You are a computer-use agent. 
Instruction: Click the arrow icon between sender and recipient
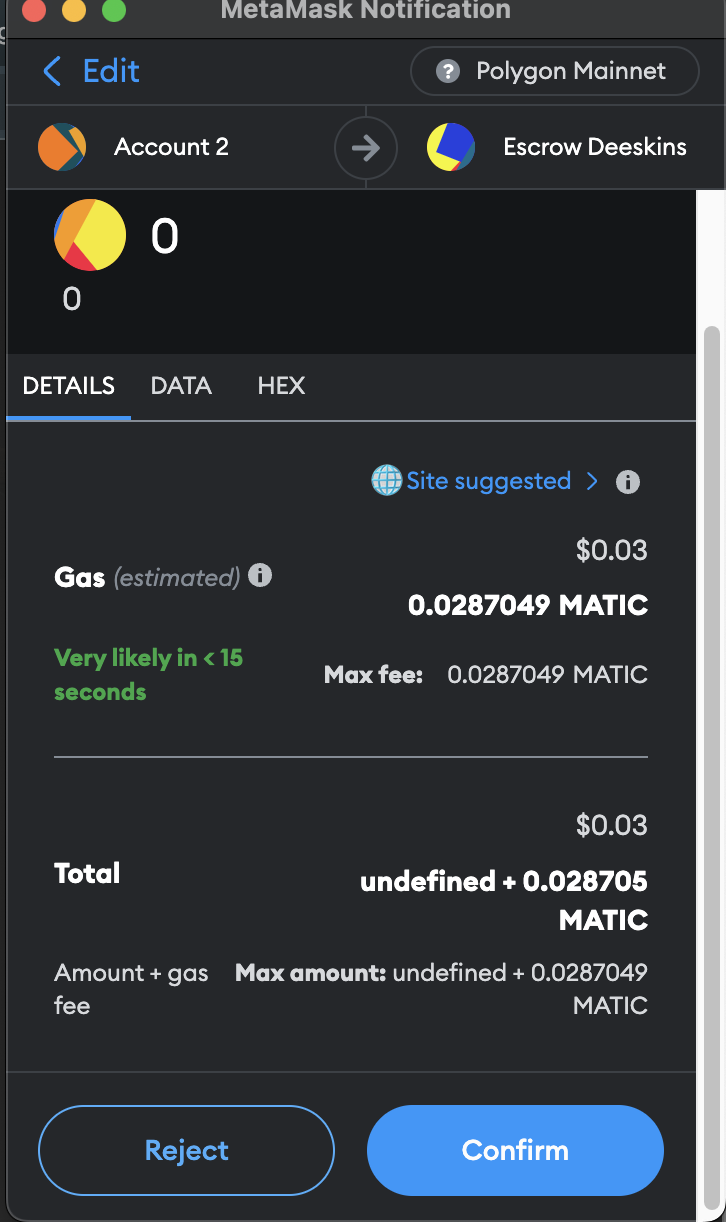tap(365, 146)
